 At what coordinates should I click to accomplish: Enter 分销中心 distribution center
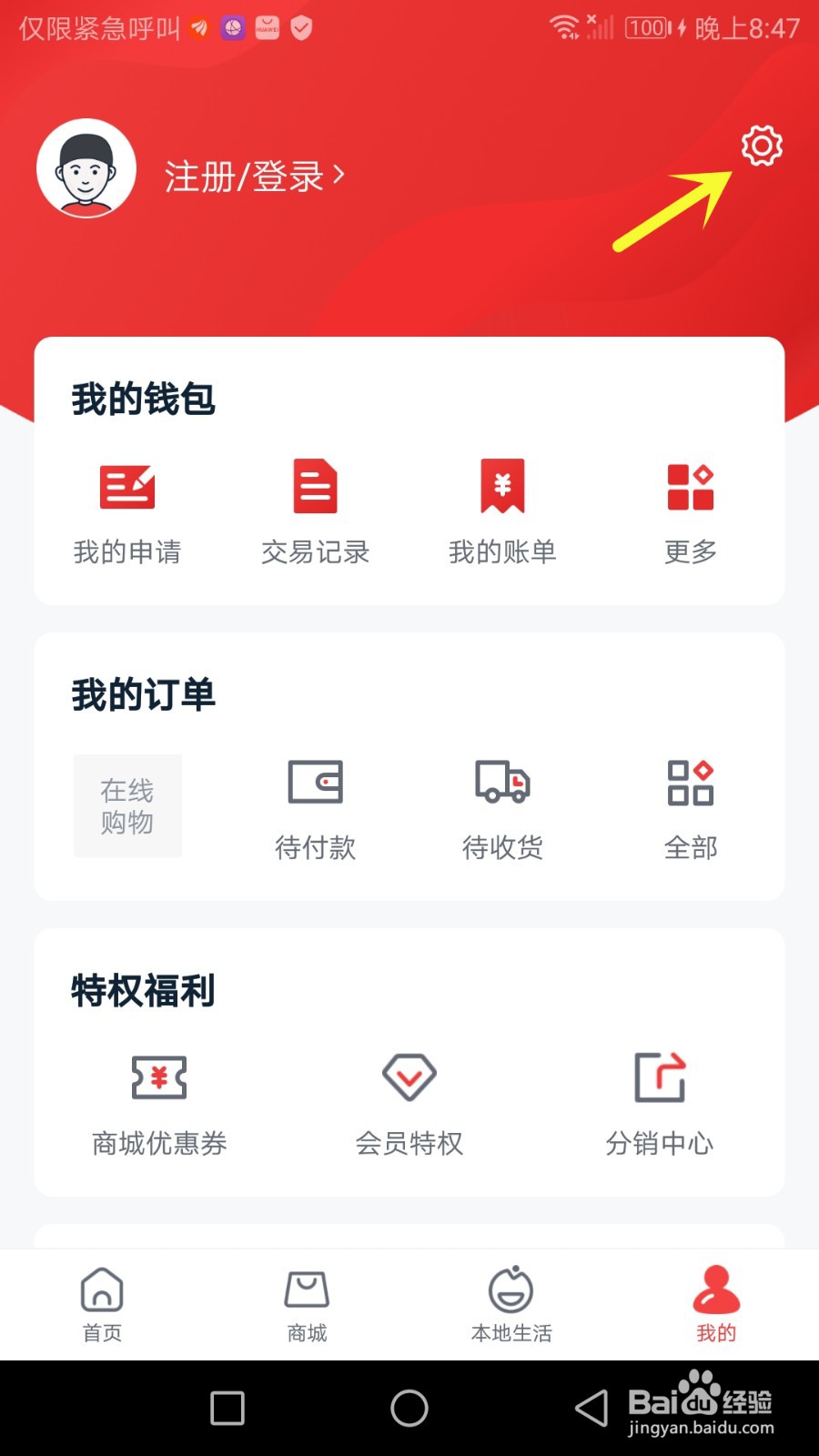coord(660,1101)
